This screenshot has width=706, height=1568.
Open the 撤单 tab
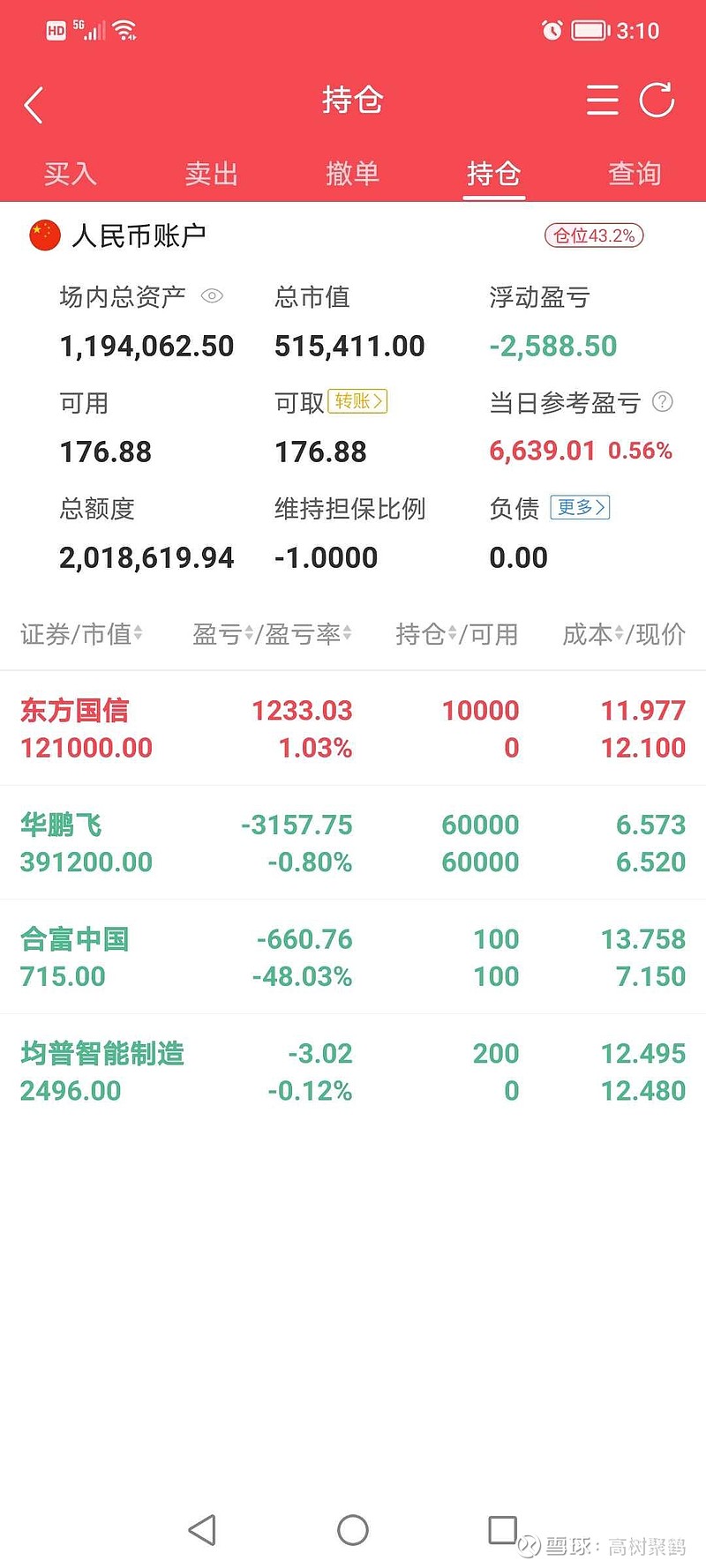352,174
